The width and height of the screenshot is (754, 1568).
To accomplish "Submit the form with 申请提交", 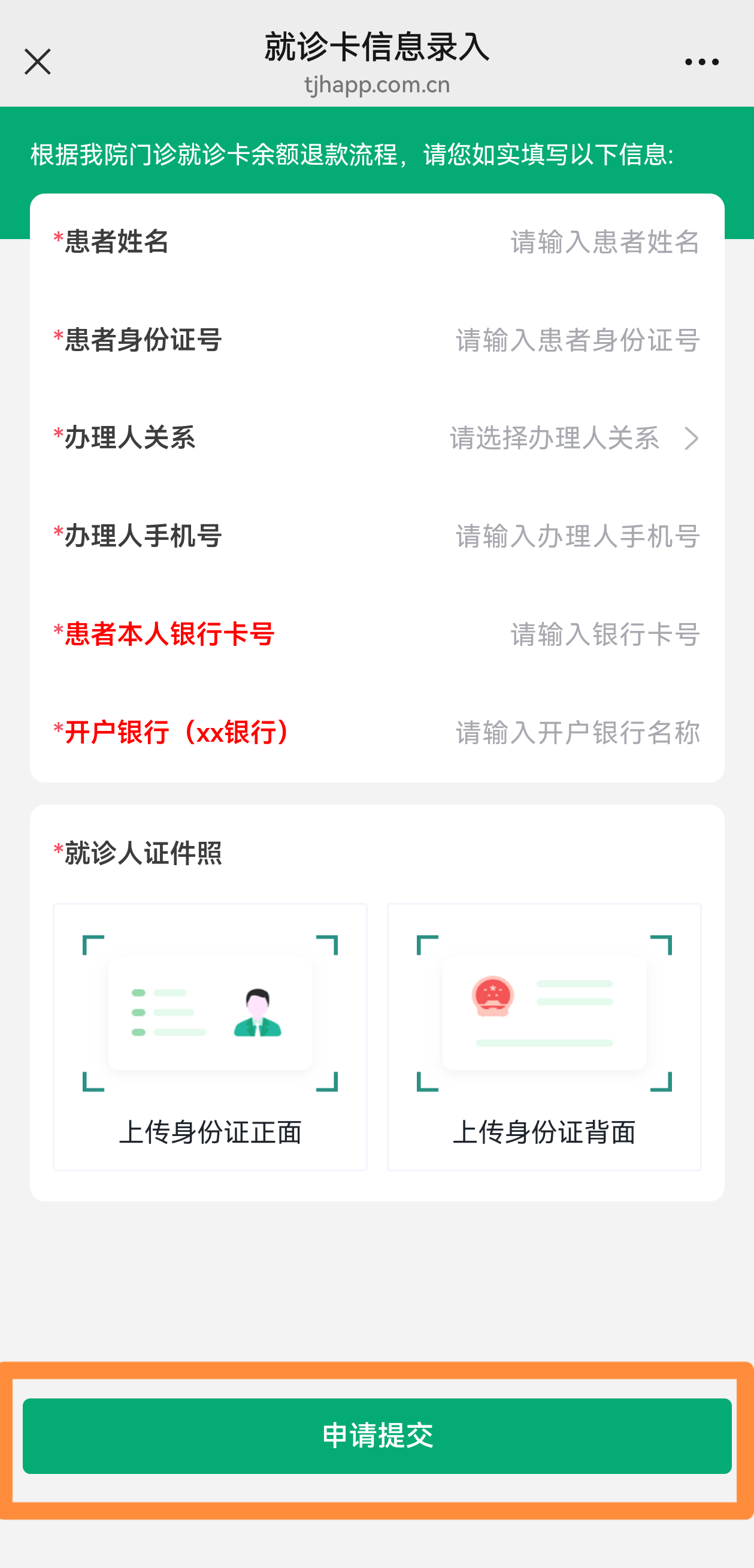I will pos(377,1436).
